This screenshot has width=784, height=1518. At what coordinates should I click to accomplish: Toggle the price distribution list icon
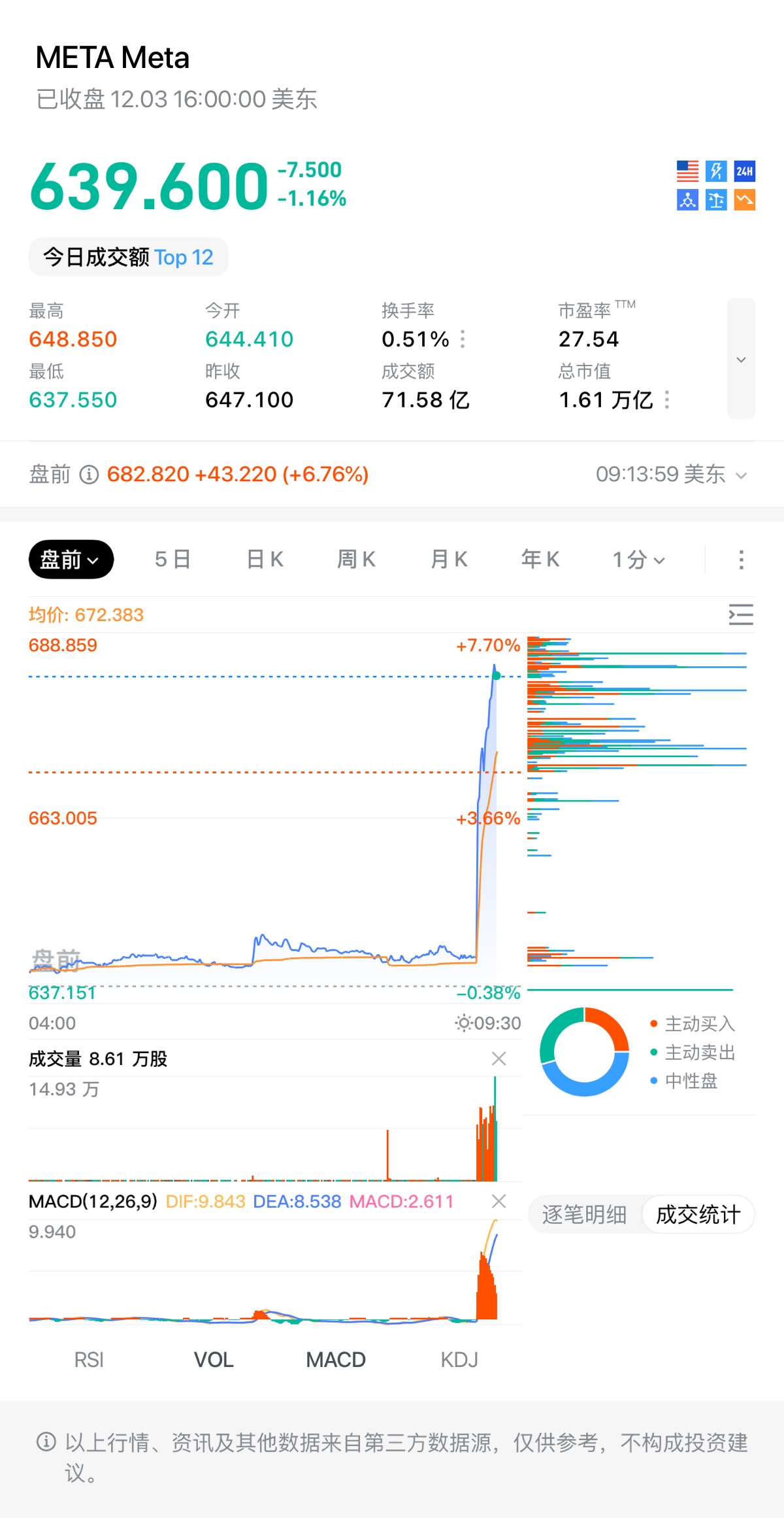click(741, 615)
